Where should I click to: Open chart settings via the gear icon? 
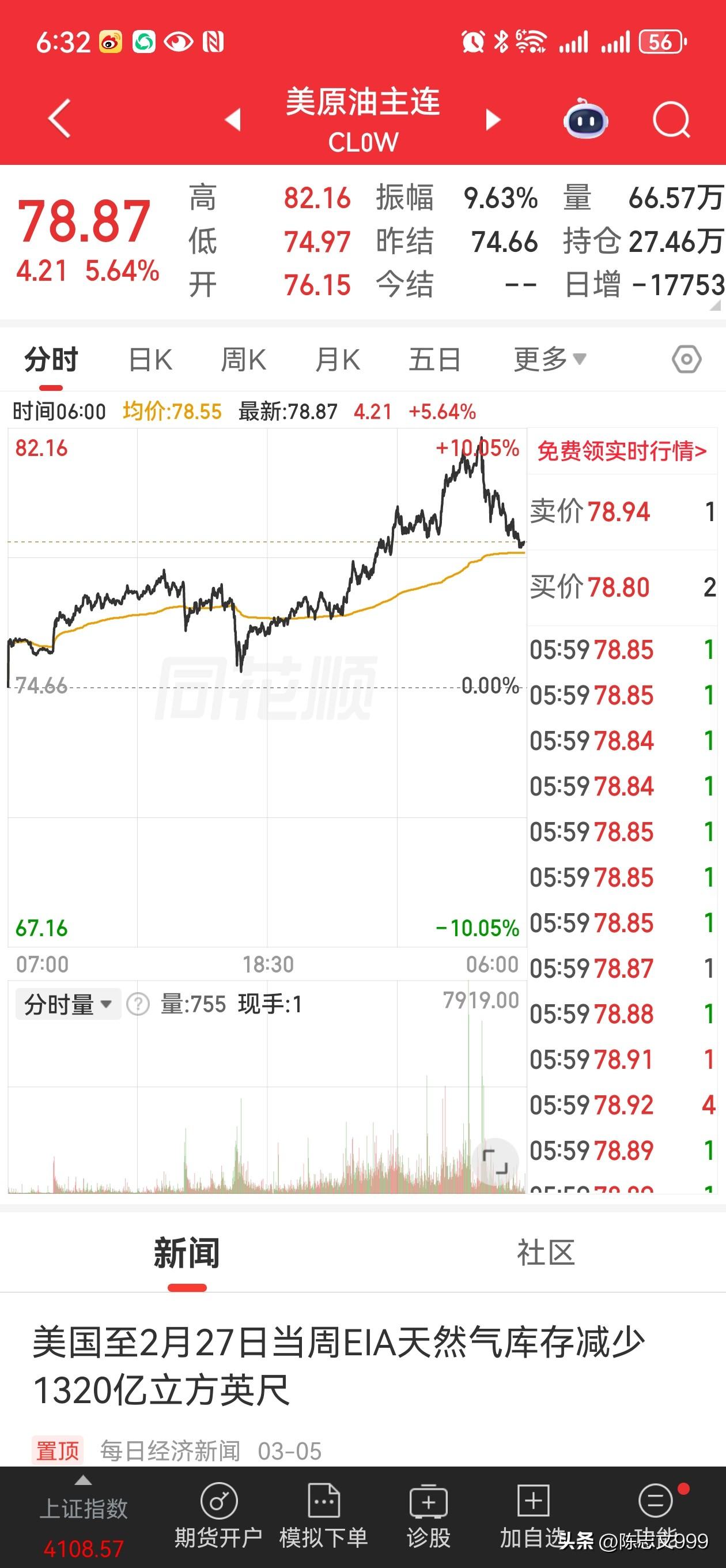pos(686,360)
